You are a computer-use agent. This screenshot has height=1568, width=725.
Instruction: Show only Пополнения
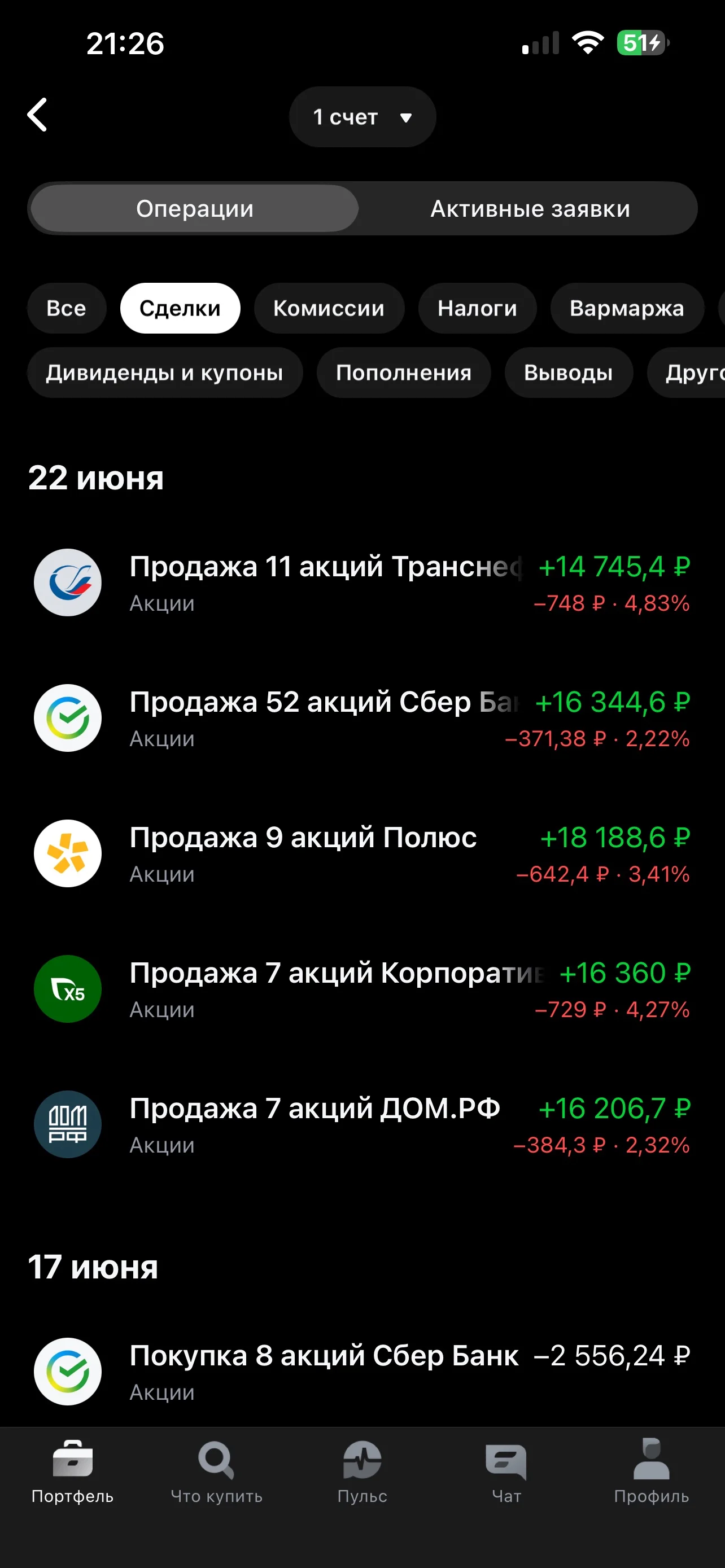click(x=404, y=373)
